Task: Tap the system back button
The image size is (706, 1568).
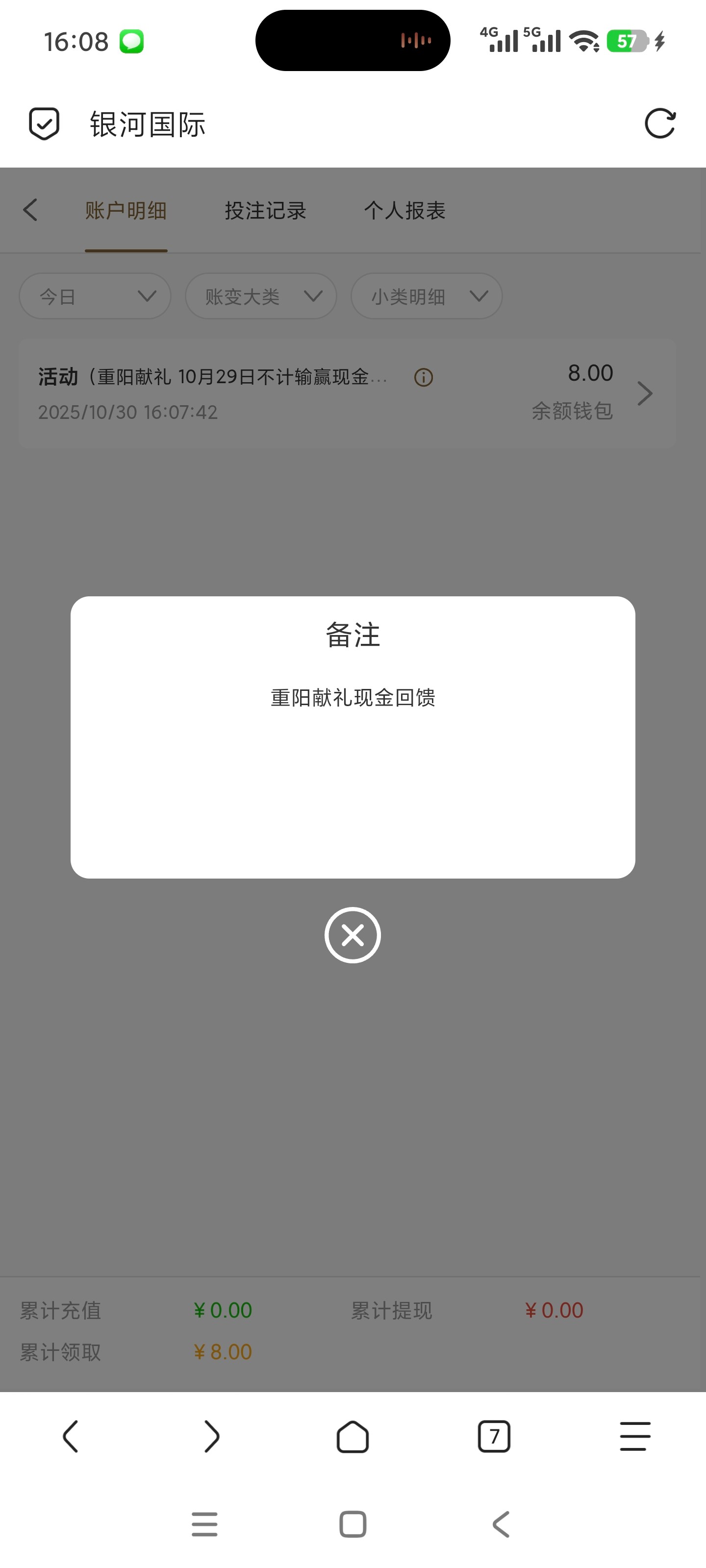Action: (501, 1524)
